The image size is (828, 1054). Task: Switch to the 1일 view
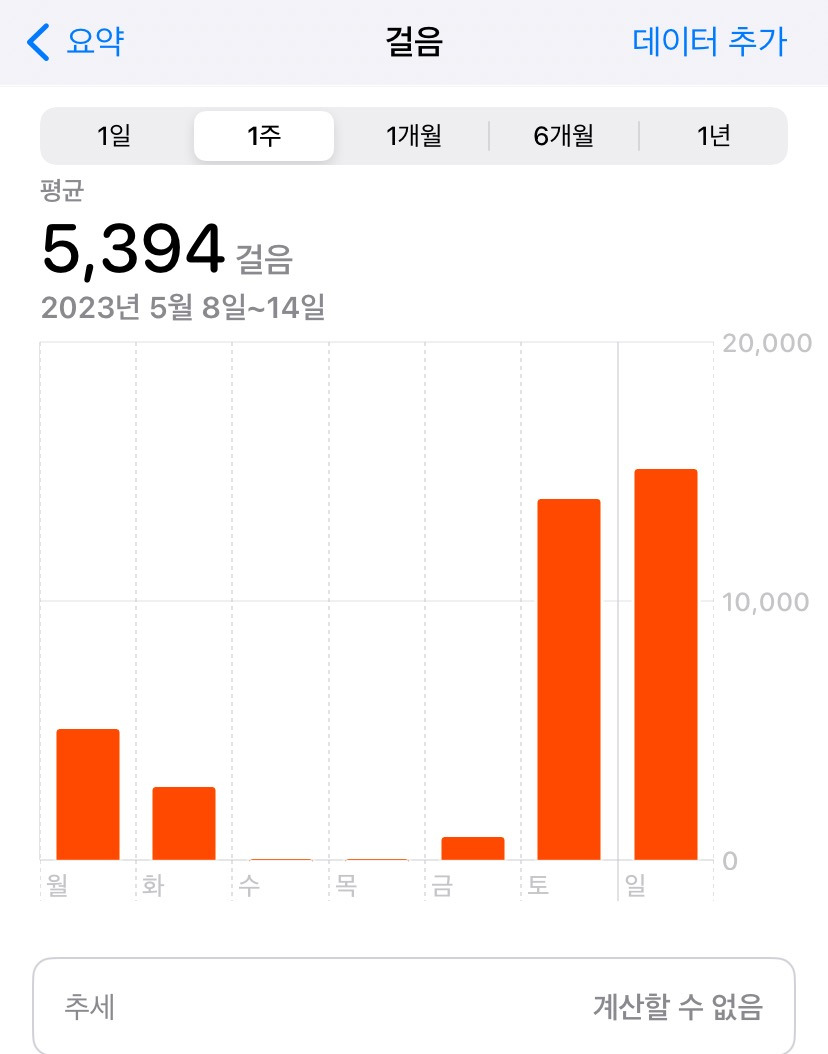coord(114,136)
